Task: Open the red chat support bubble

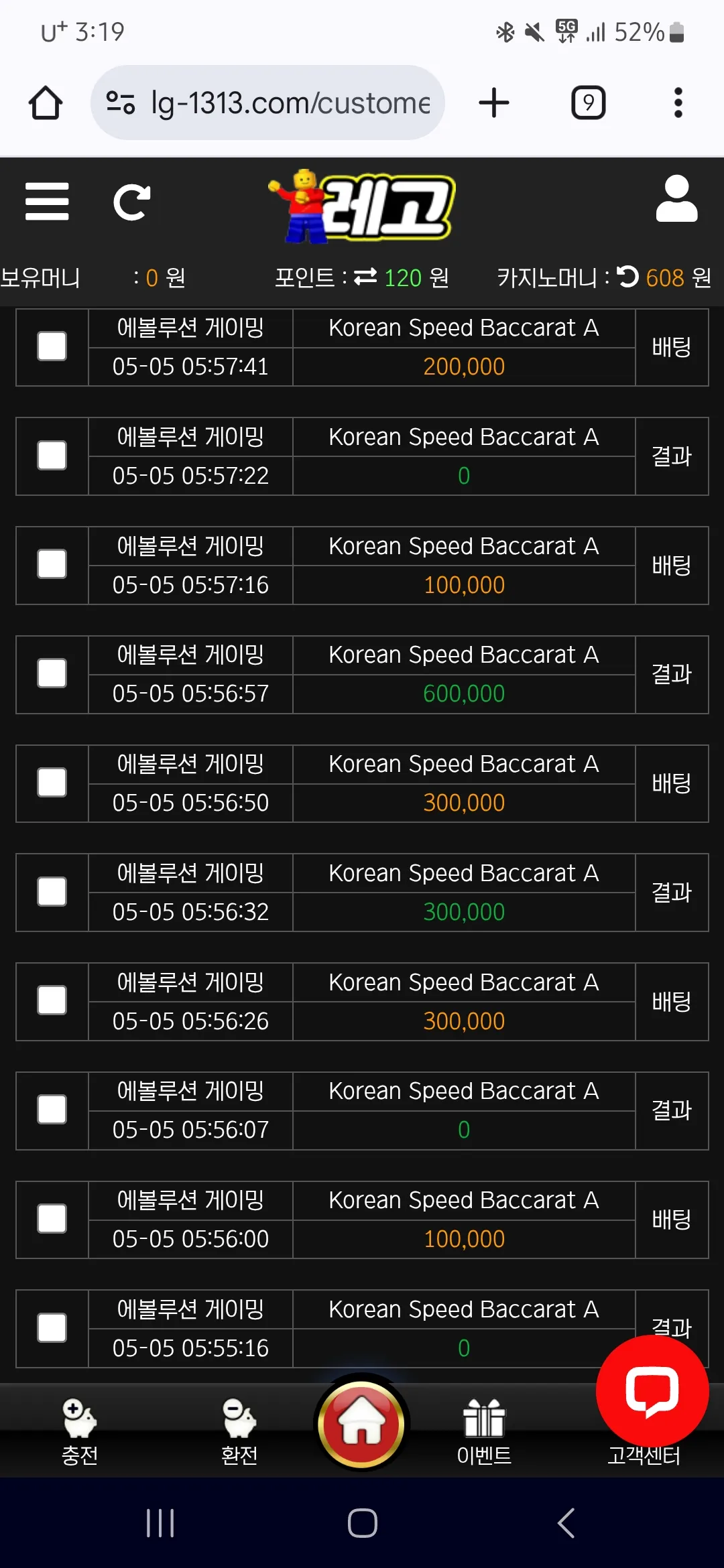Action: (x=652, y=1391)
